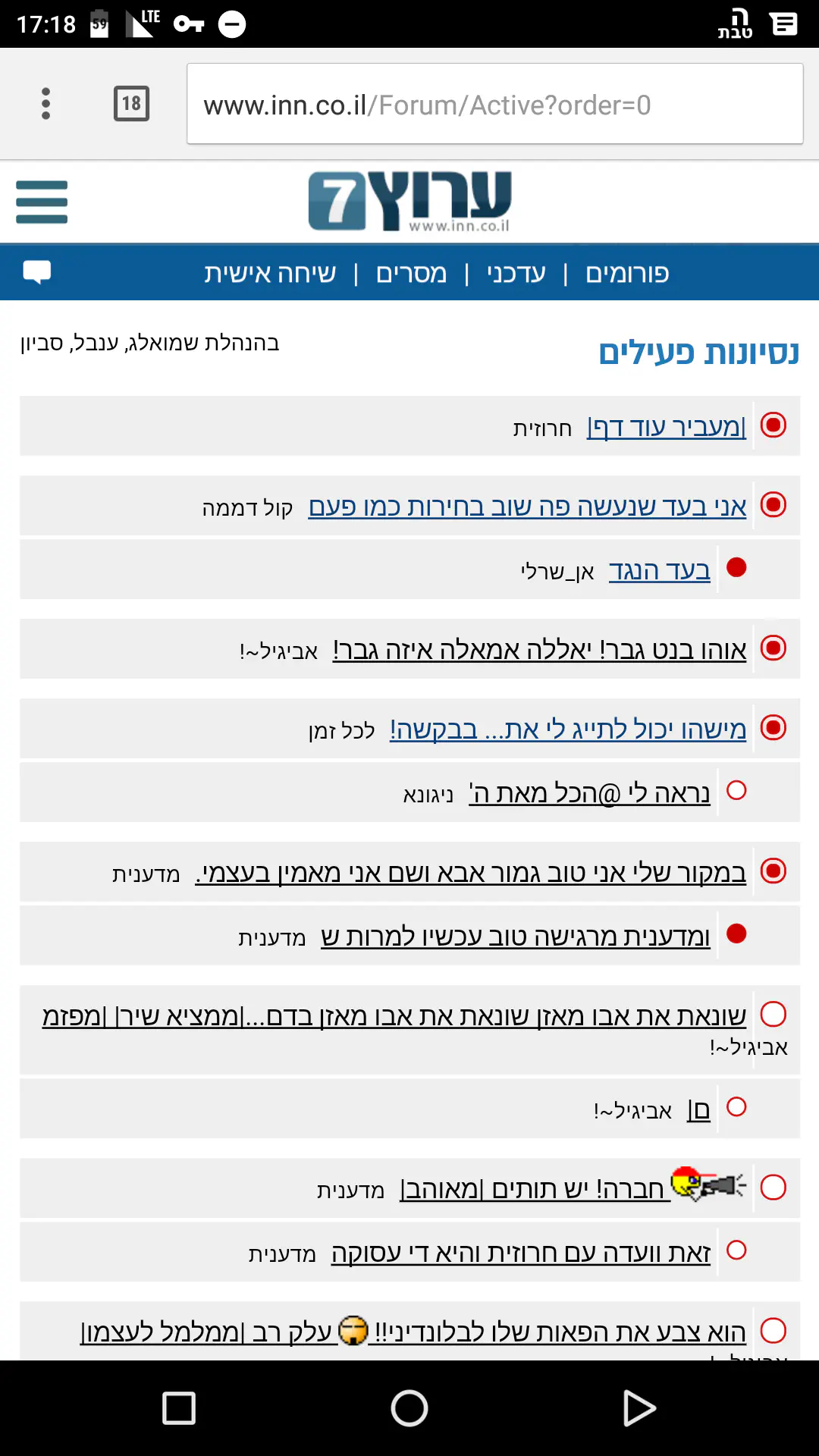Viewport: 819px width, 1456px height.
Task: Open the reply בעד הנגד
Action: click(659, 570)
